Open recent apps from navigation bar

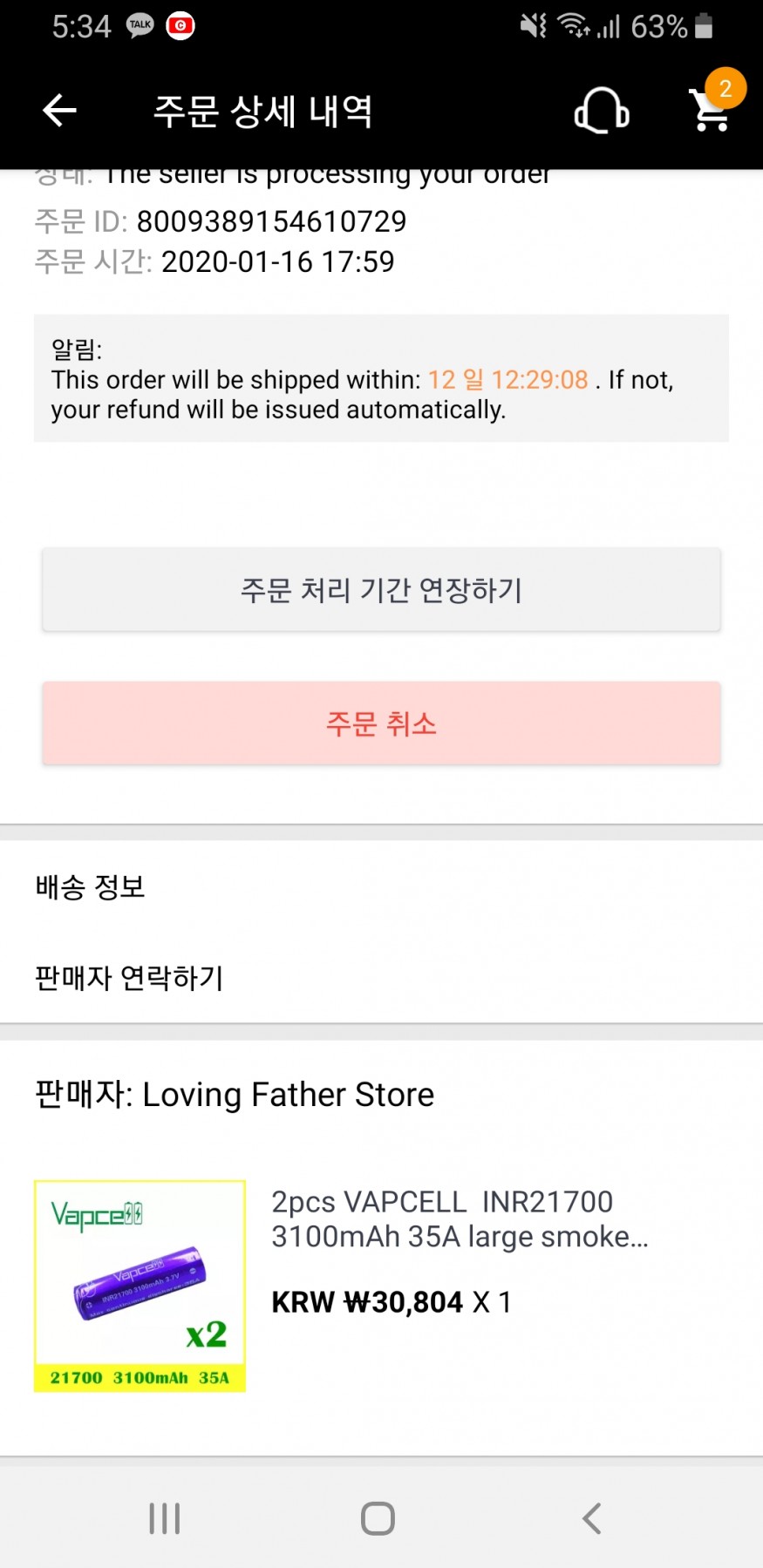coord(164,1518)
